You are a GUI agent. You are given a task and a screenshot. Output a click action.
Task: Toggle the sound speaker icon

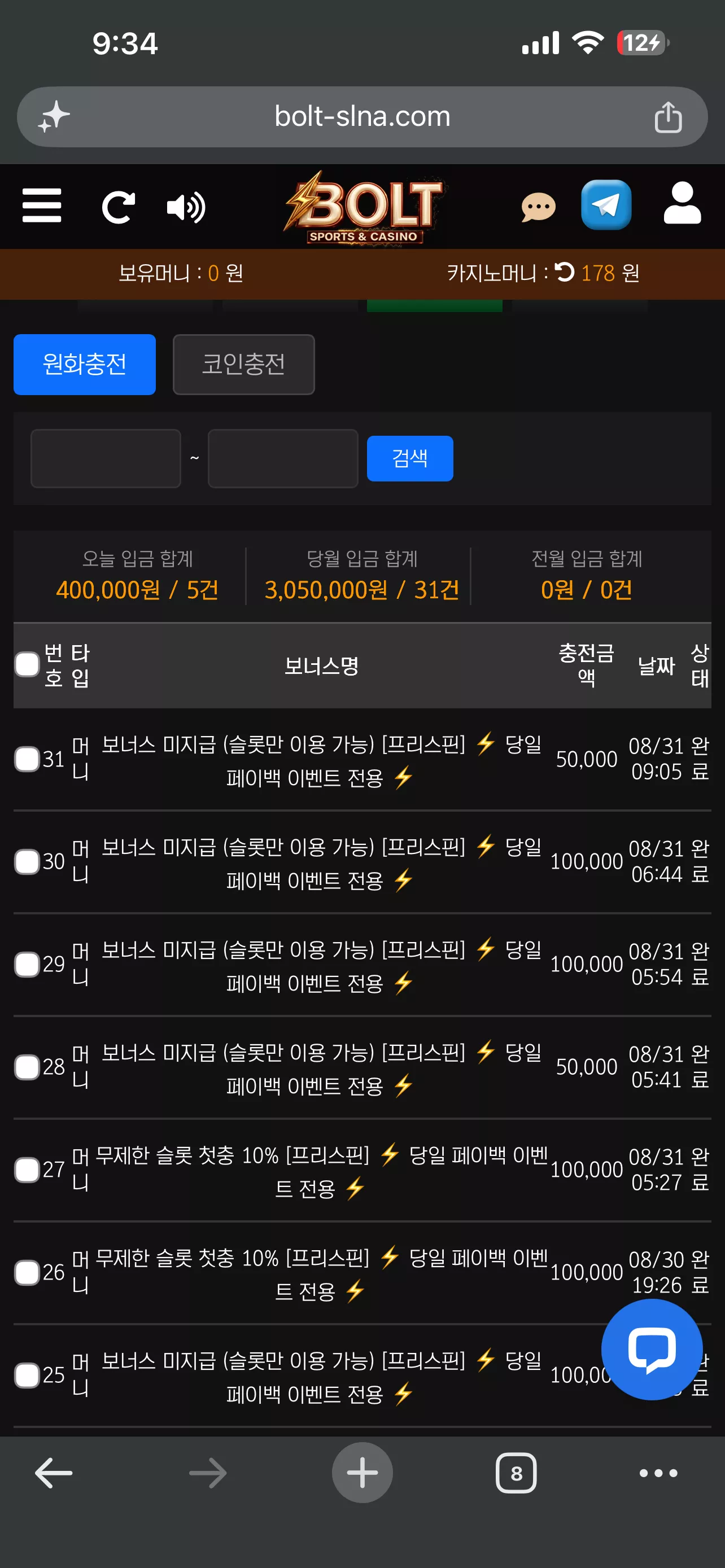coord(186,207)
